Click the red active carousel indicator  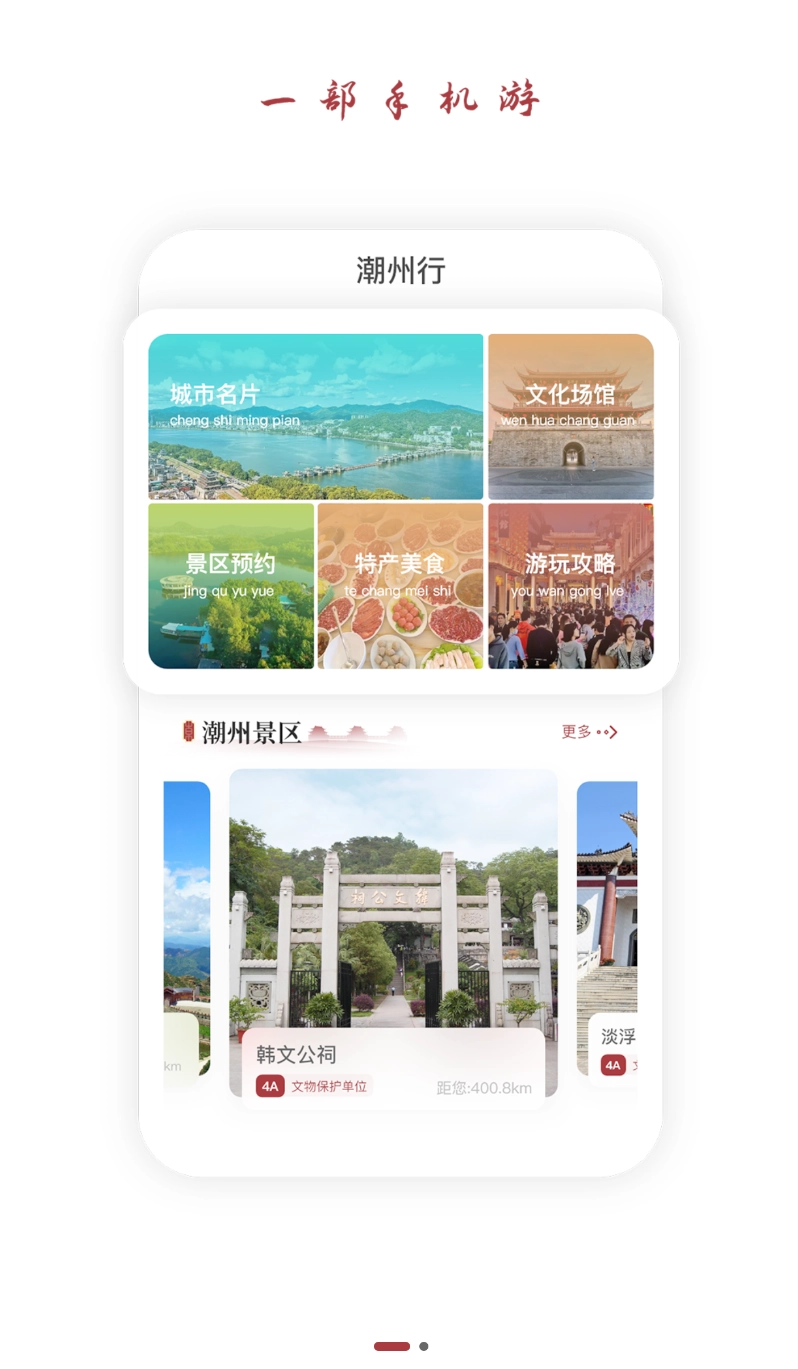(391, 1346)
